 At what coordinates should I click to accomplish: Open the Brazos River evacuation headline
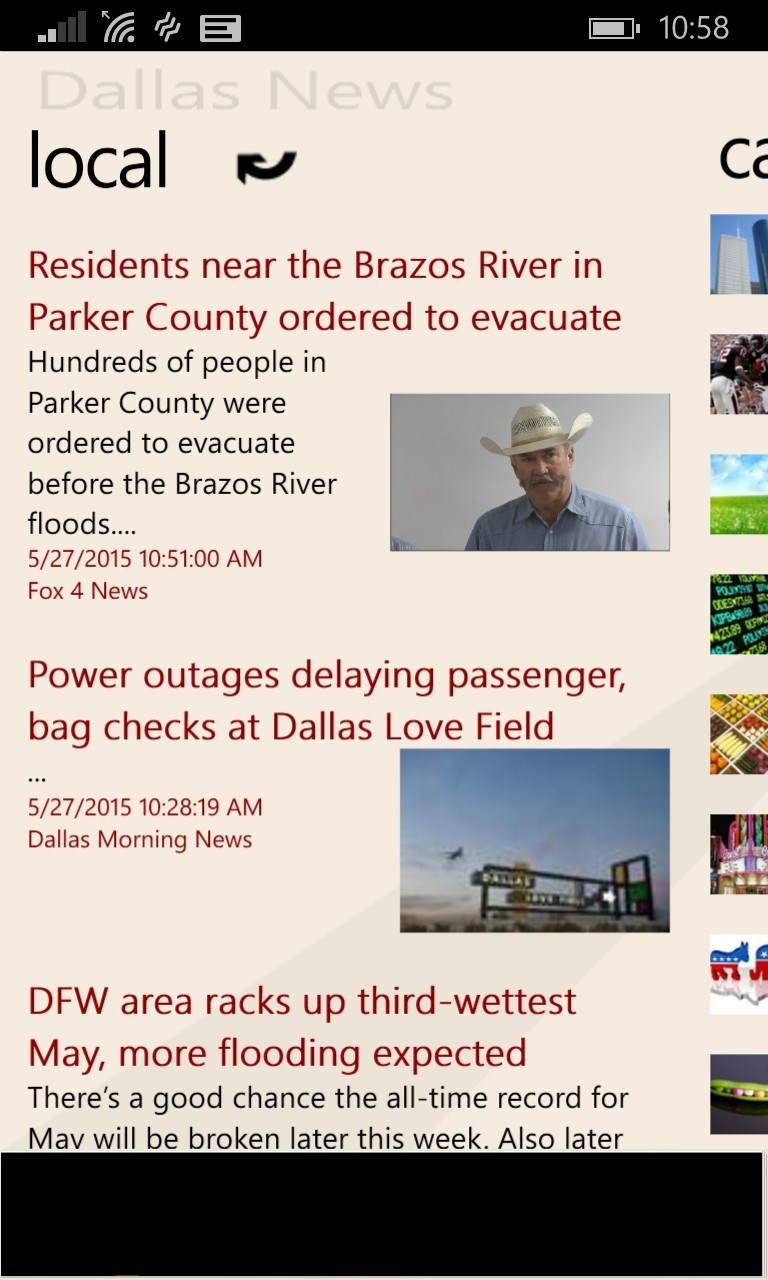pyautogui.click(x=324, y=291)
